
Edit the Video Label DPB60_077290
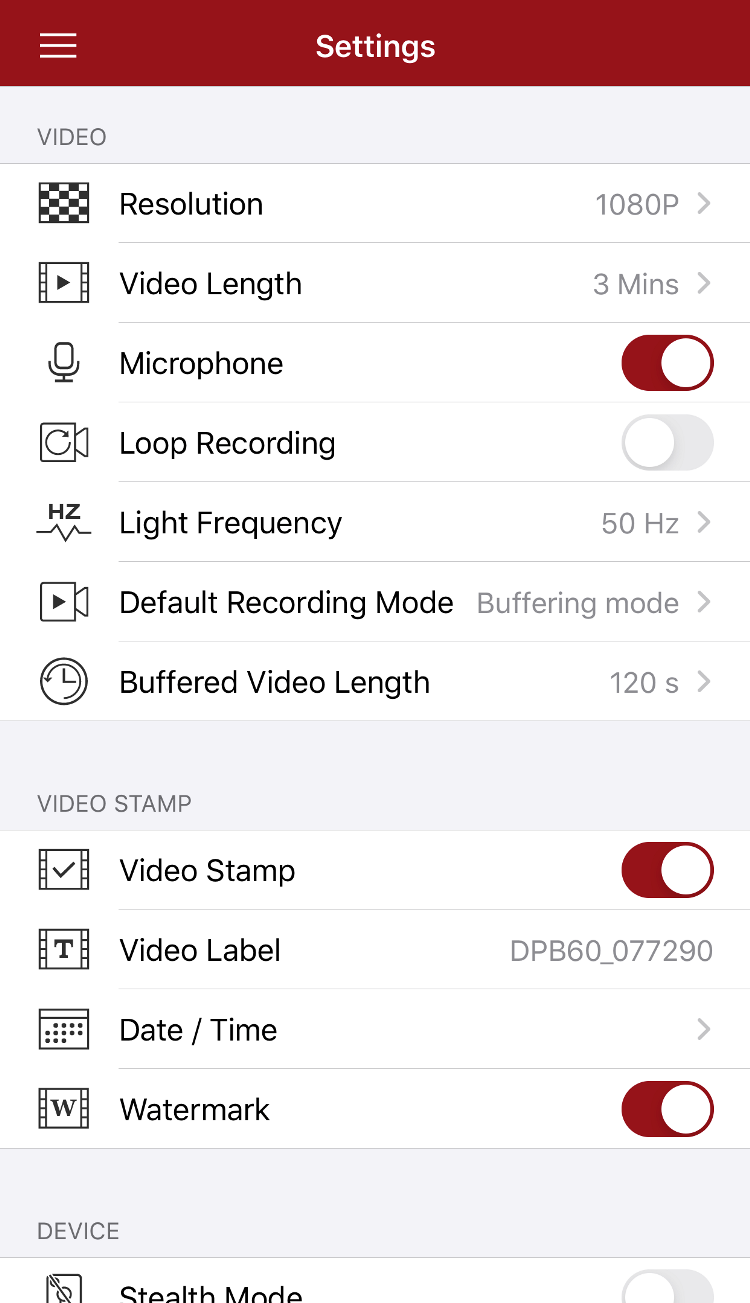[x=375, y=950]
